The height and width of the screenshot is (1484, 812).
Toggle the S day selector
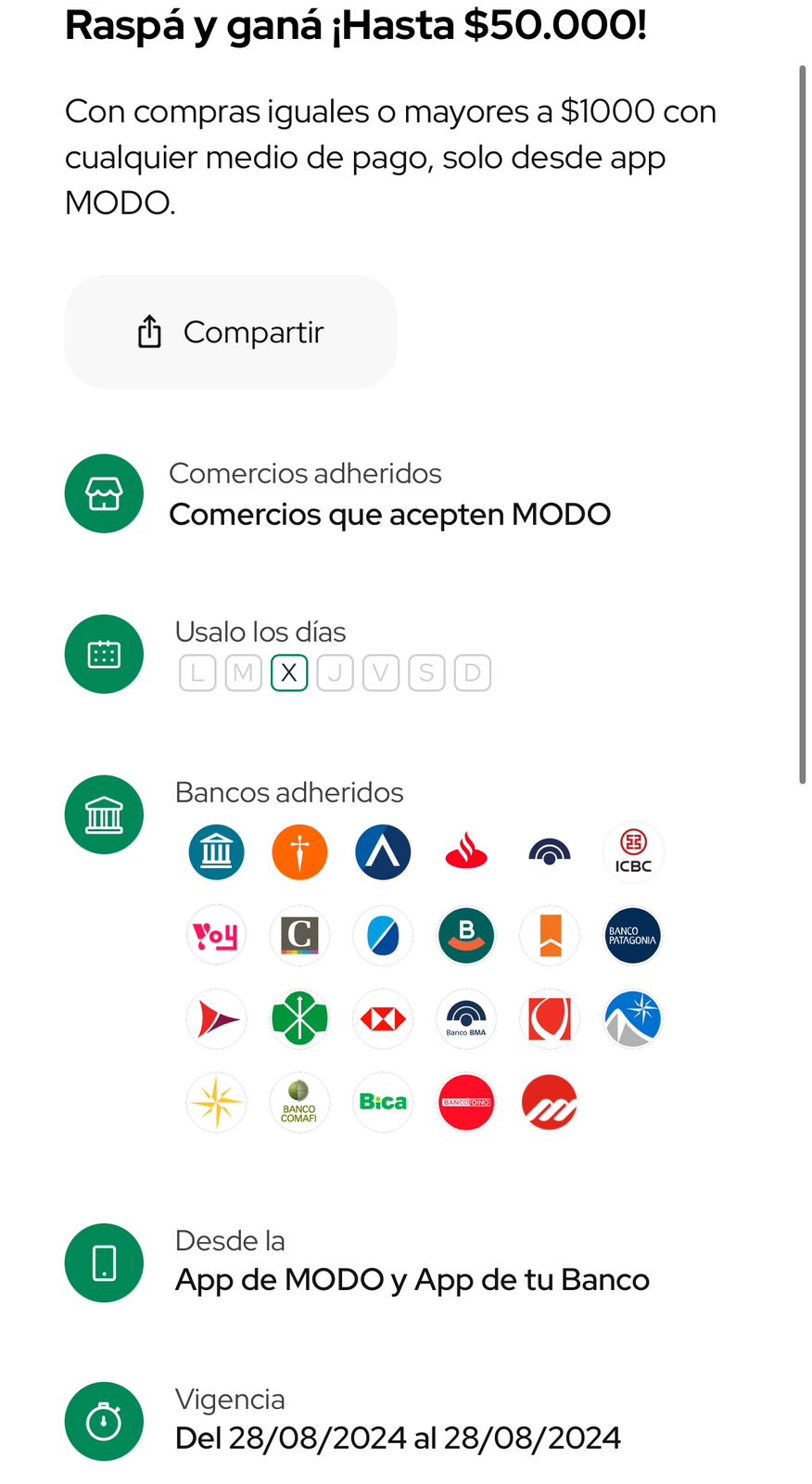(426, 672)
